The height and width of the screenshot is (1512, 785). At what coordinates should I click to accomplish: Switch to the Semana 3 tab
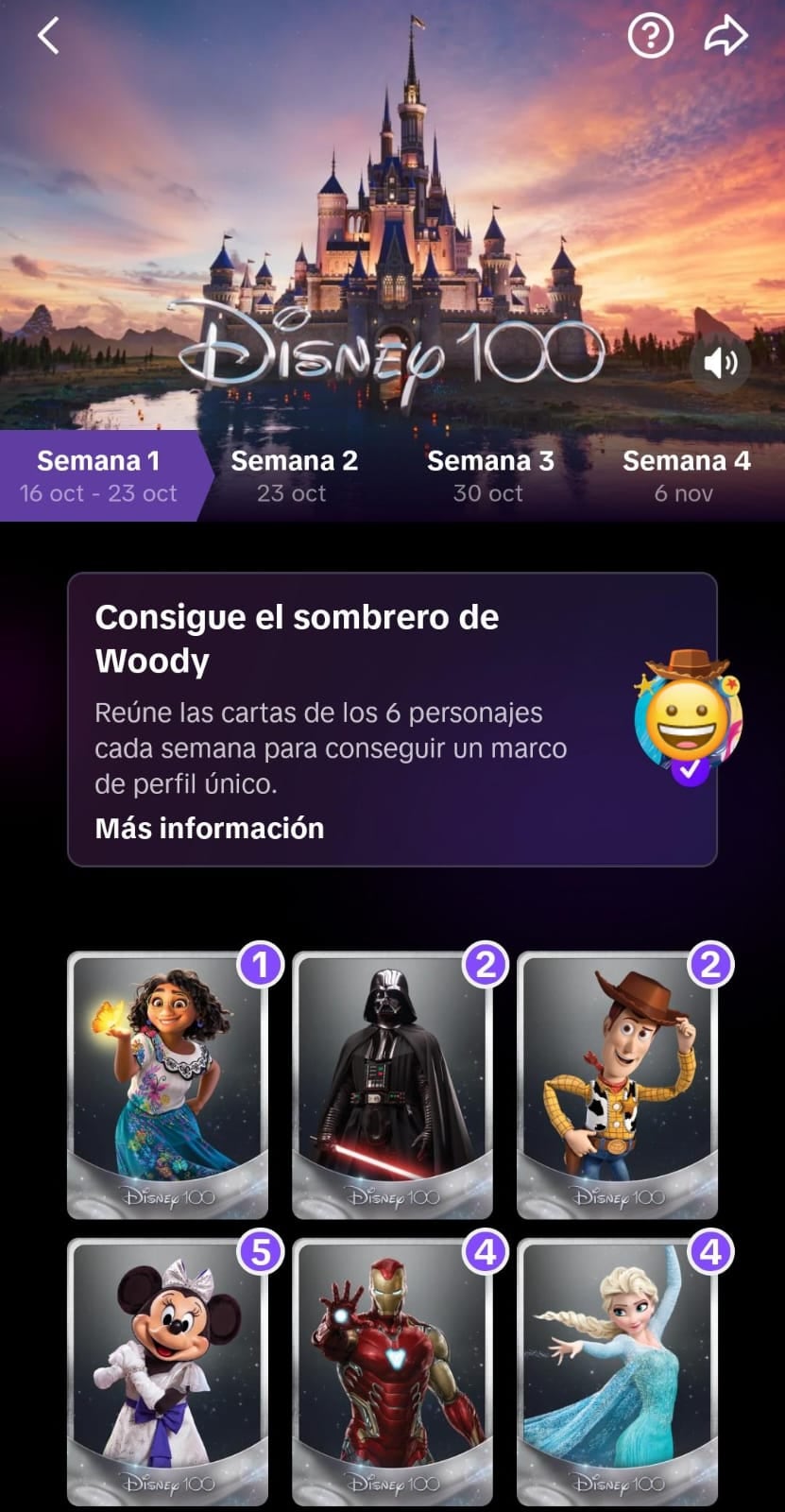(489, 475)
